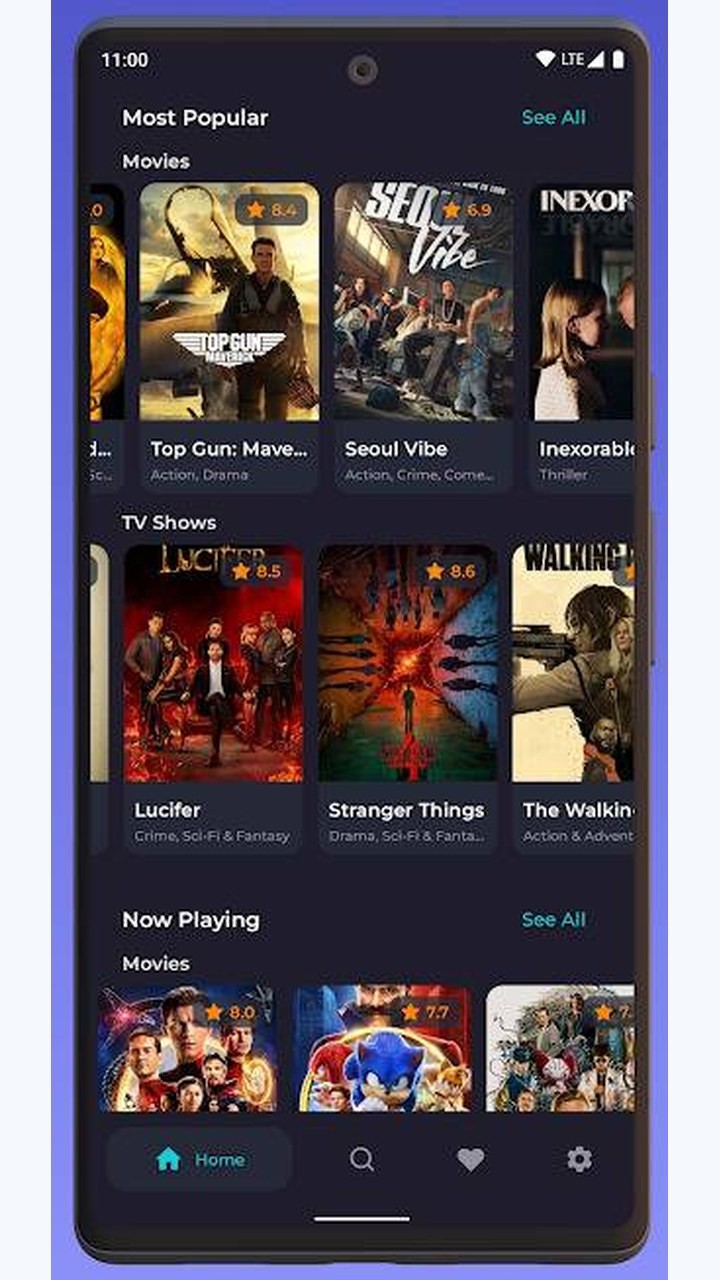Open The Walking Dead show card
This screenshot has height=1280, width=720.
point(573,699)
